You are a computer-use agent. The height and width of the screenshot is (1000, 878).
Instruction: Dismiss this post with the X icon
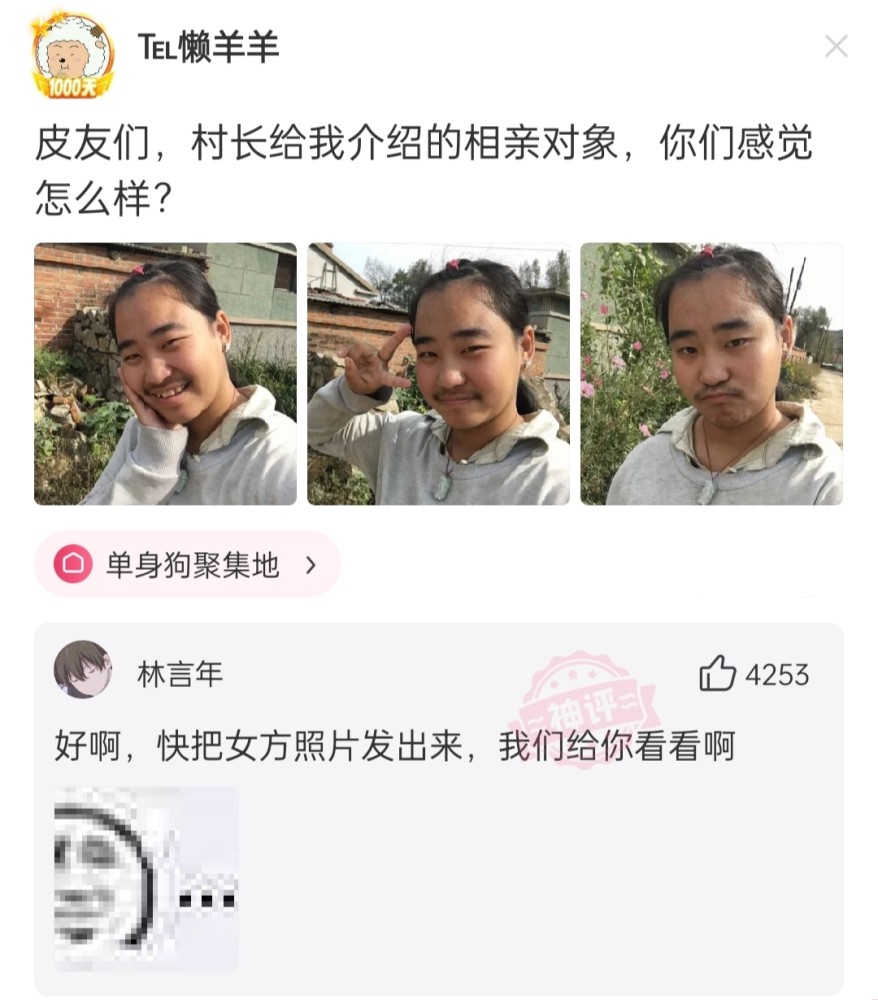835,46
